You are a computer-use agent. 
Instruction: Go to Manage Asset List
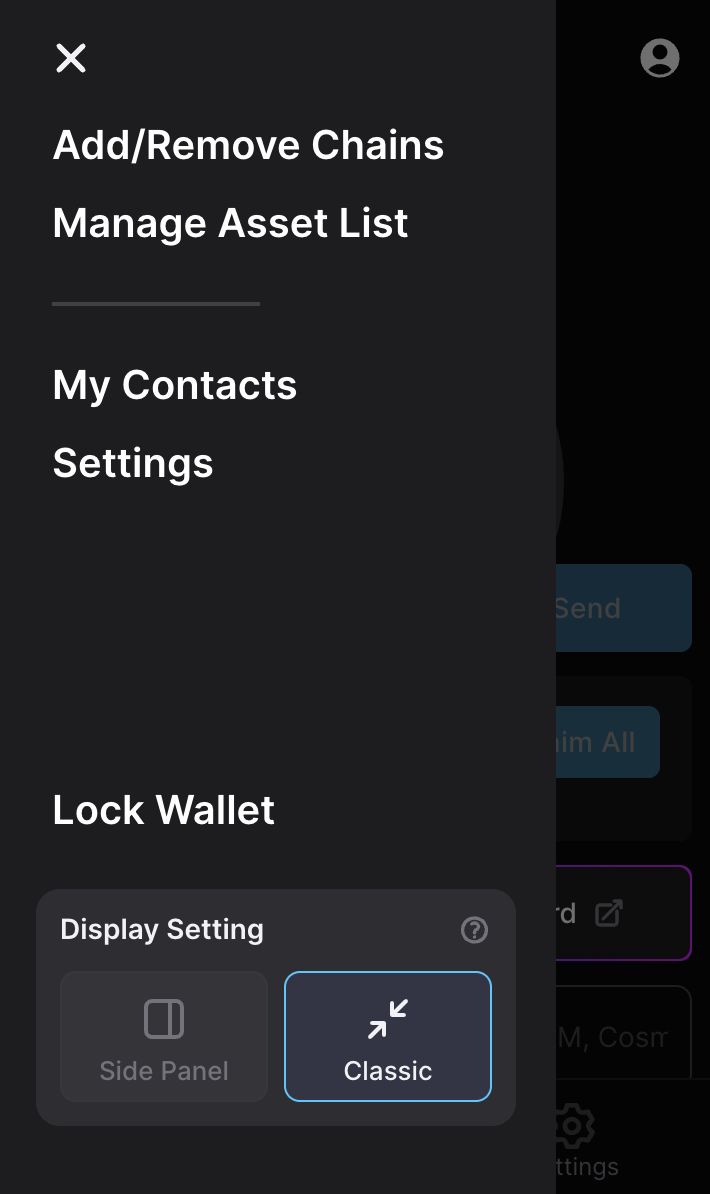[x=230, y=223]
